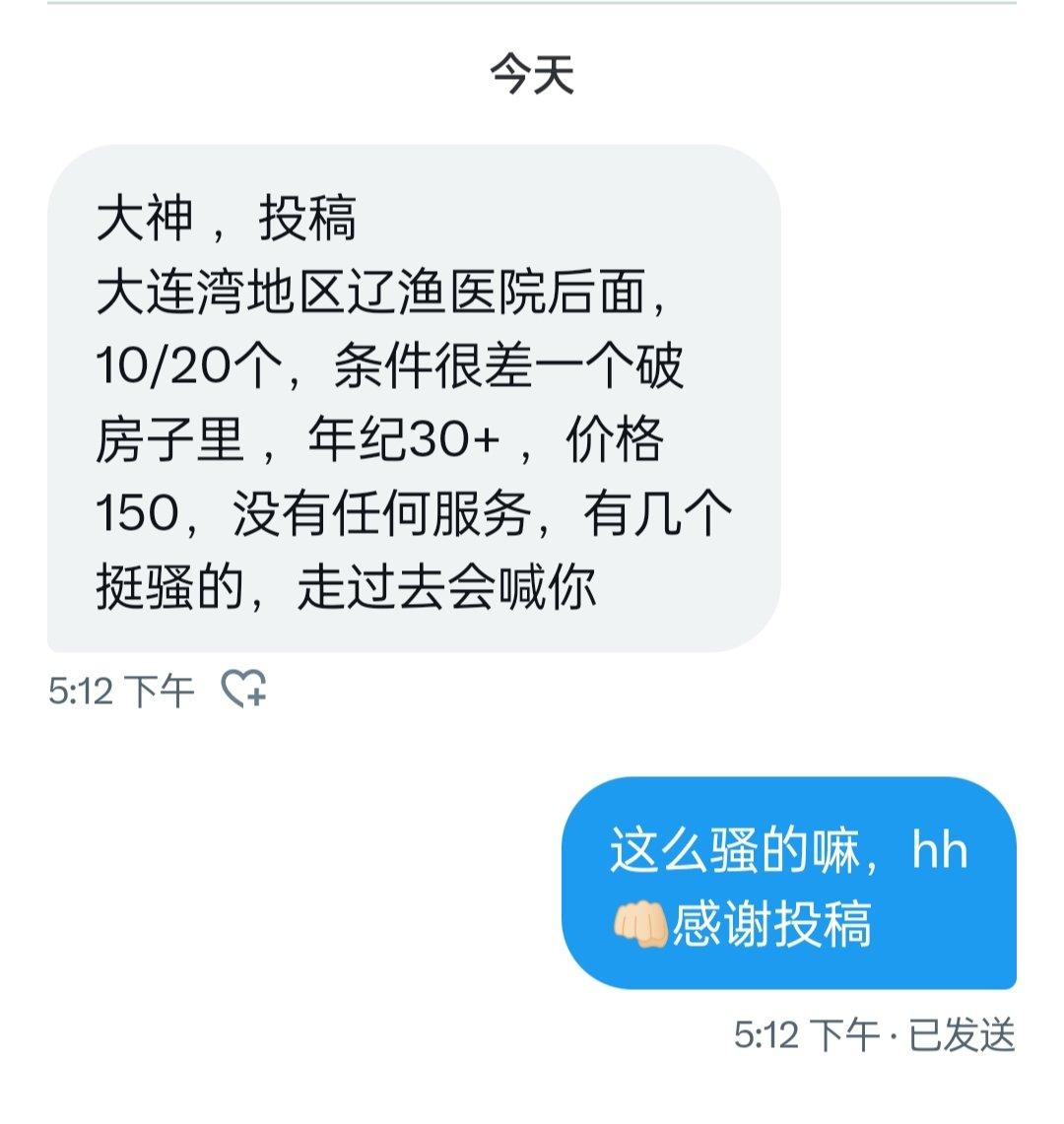
Task: Add a reaction to the 5:12 received message
Action: coord(243,690)
